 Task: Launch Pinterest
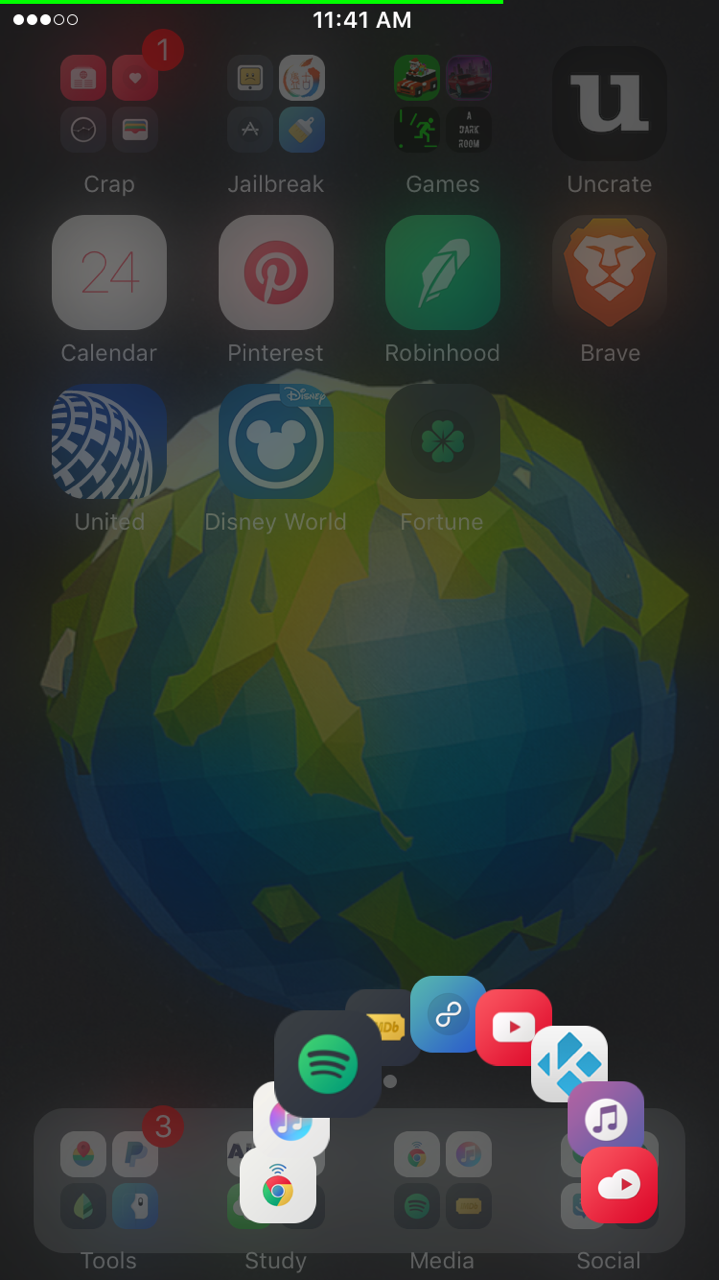[x=276, y=272]
